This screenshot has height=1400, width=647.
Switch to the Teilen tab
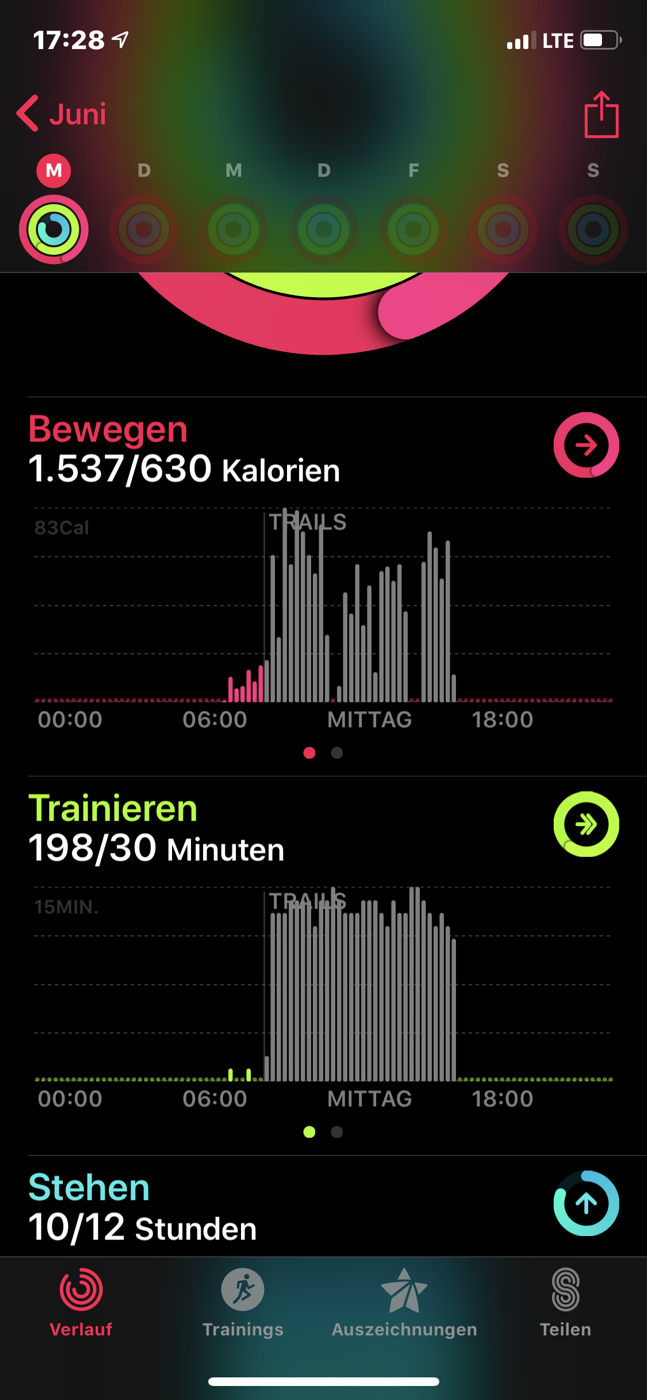566,1302
